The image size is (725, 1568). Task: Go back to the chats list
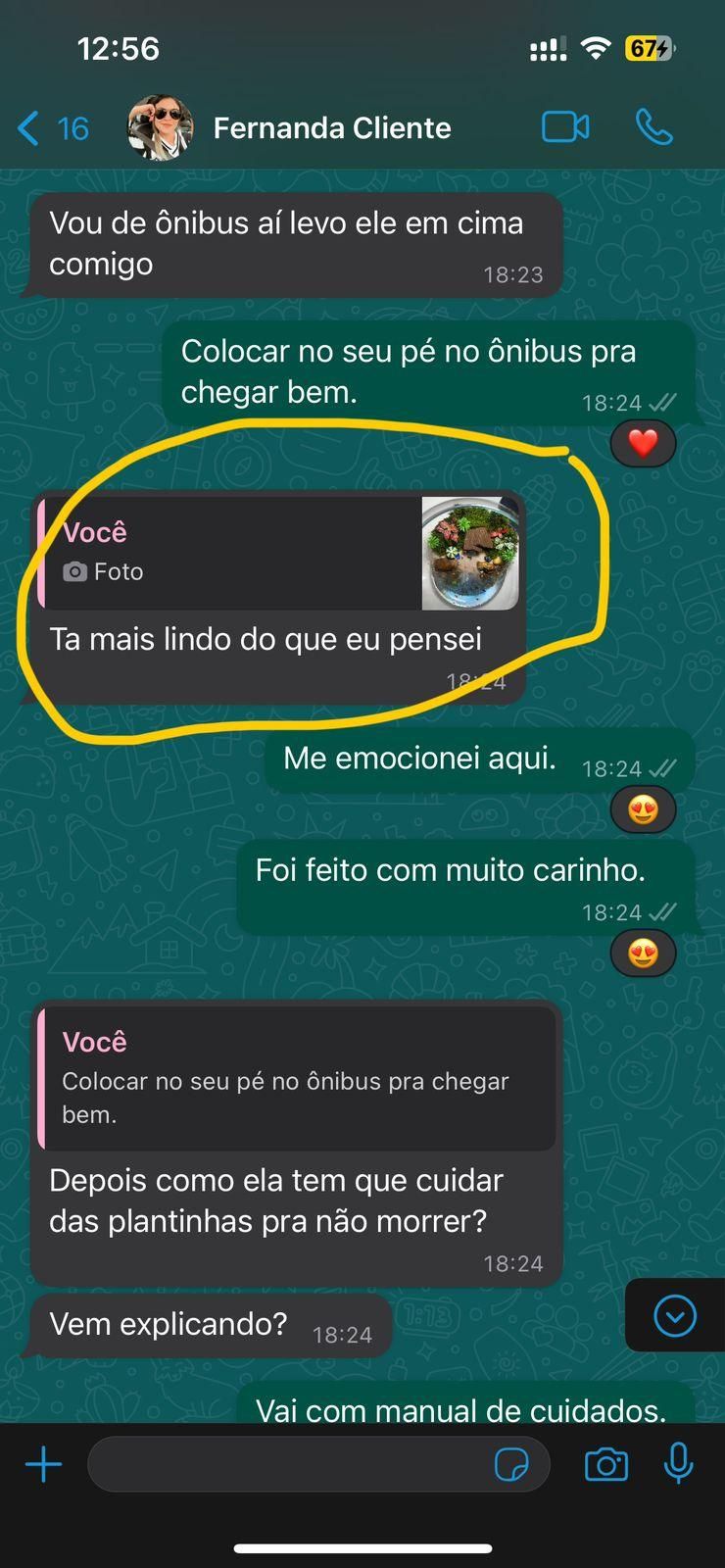tap(51, 128)
